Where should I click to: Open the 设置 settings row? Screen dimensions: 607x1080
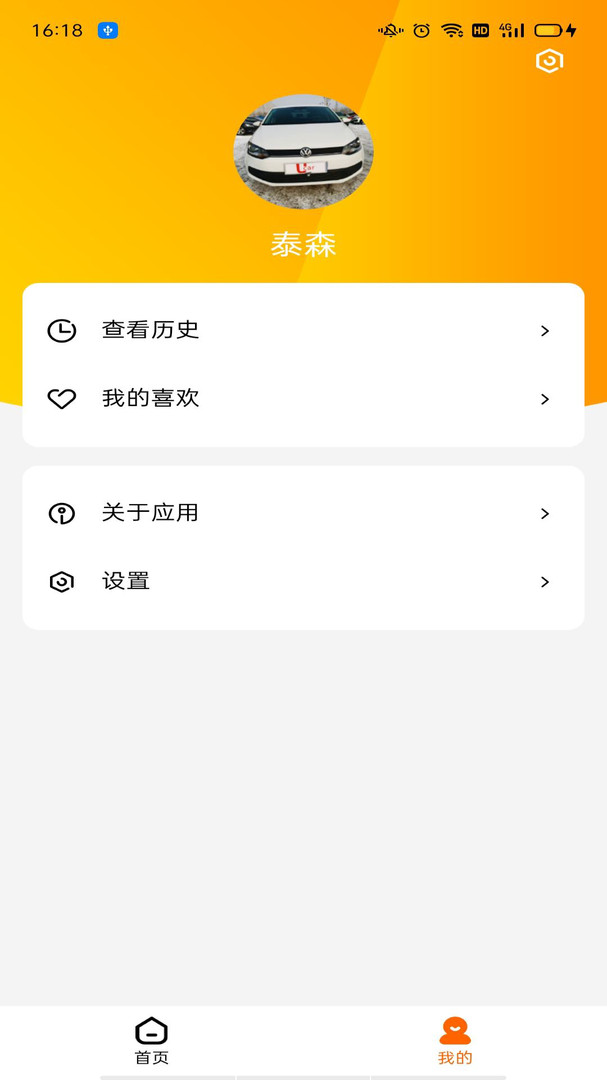(x=303, y=582)
